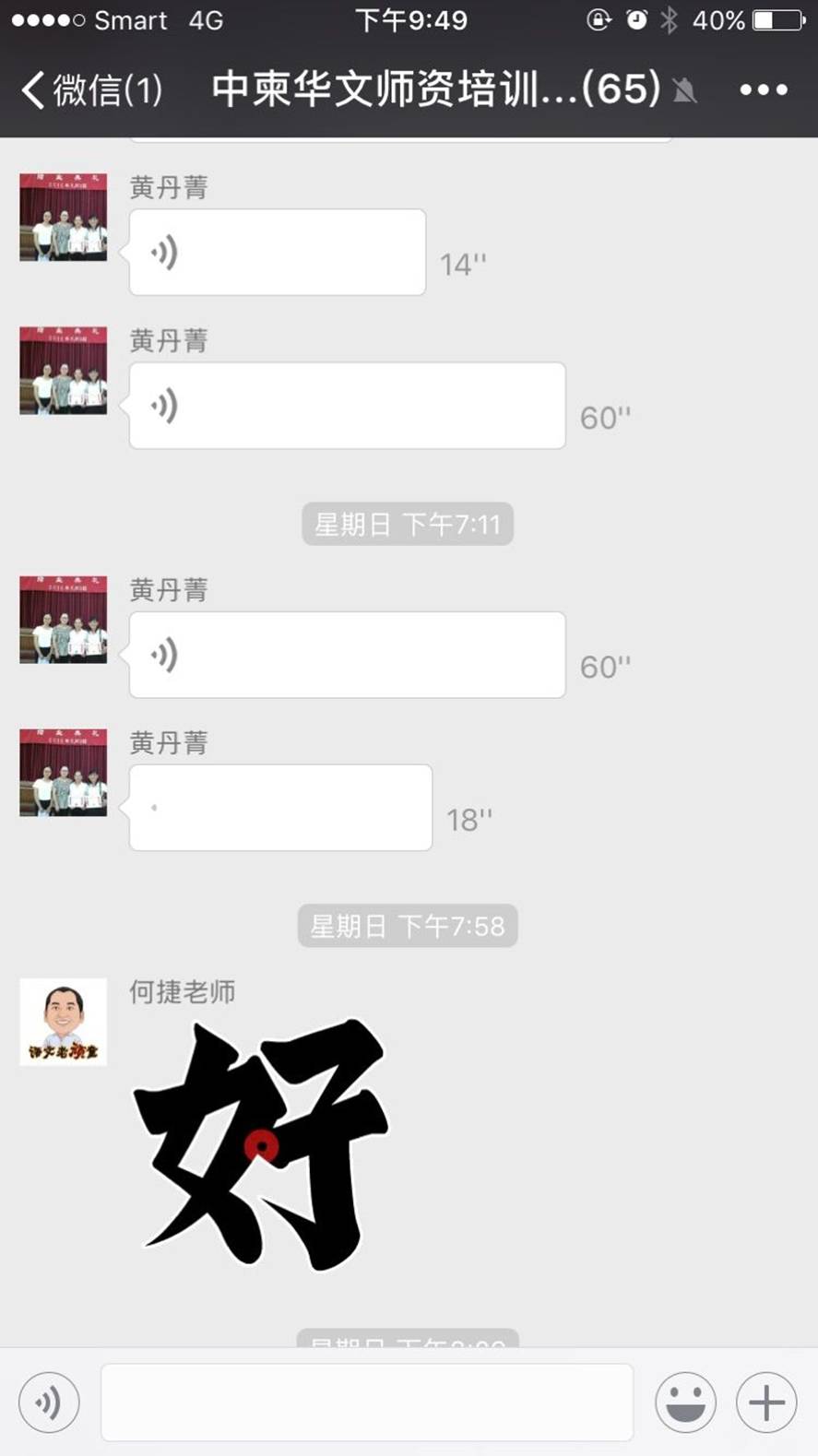Viewport: 818px width, 1456px height.
Task: Open 何捷老师's profile avatar
Action: point(64,1022)
